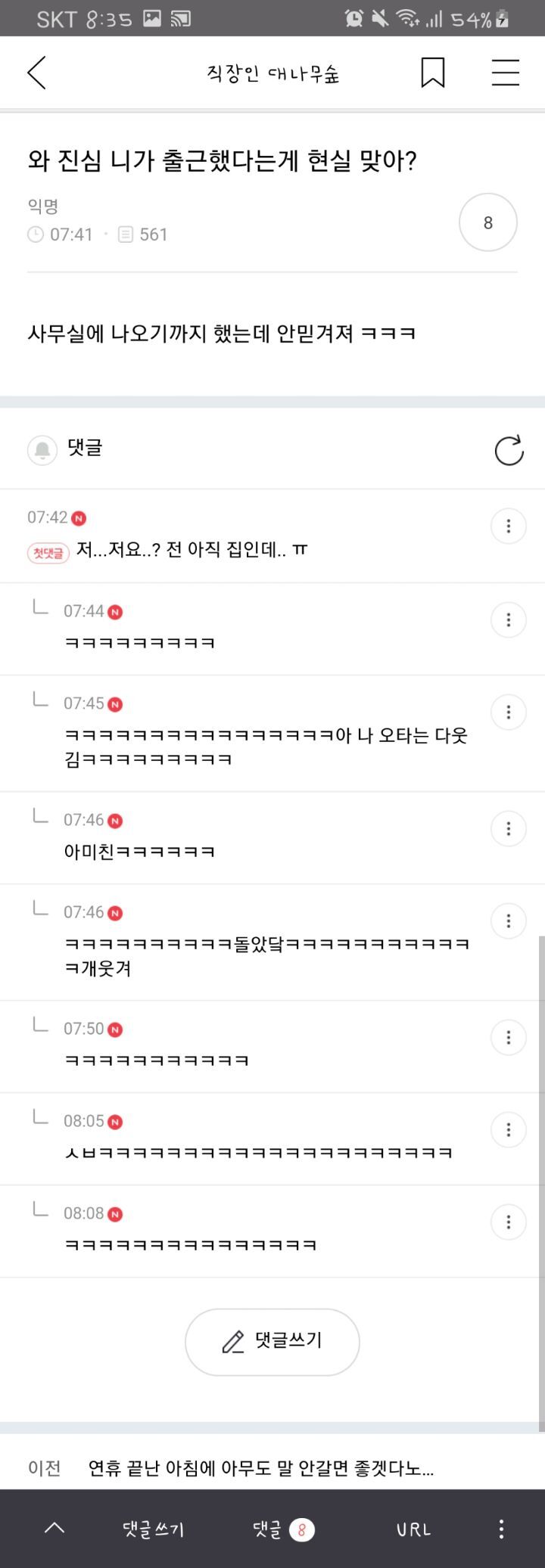Screen dimensions: 545x1568
Task: Copy the post URL
Action: pos(413,1529)
